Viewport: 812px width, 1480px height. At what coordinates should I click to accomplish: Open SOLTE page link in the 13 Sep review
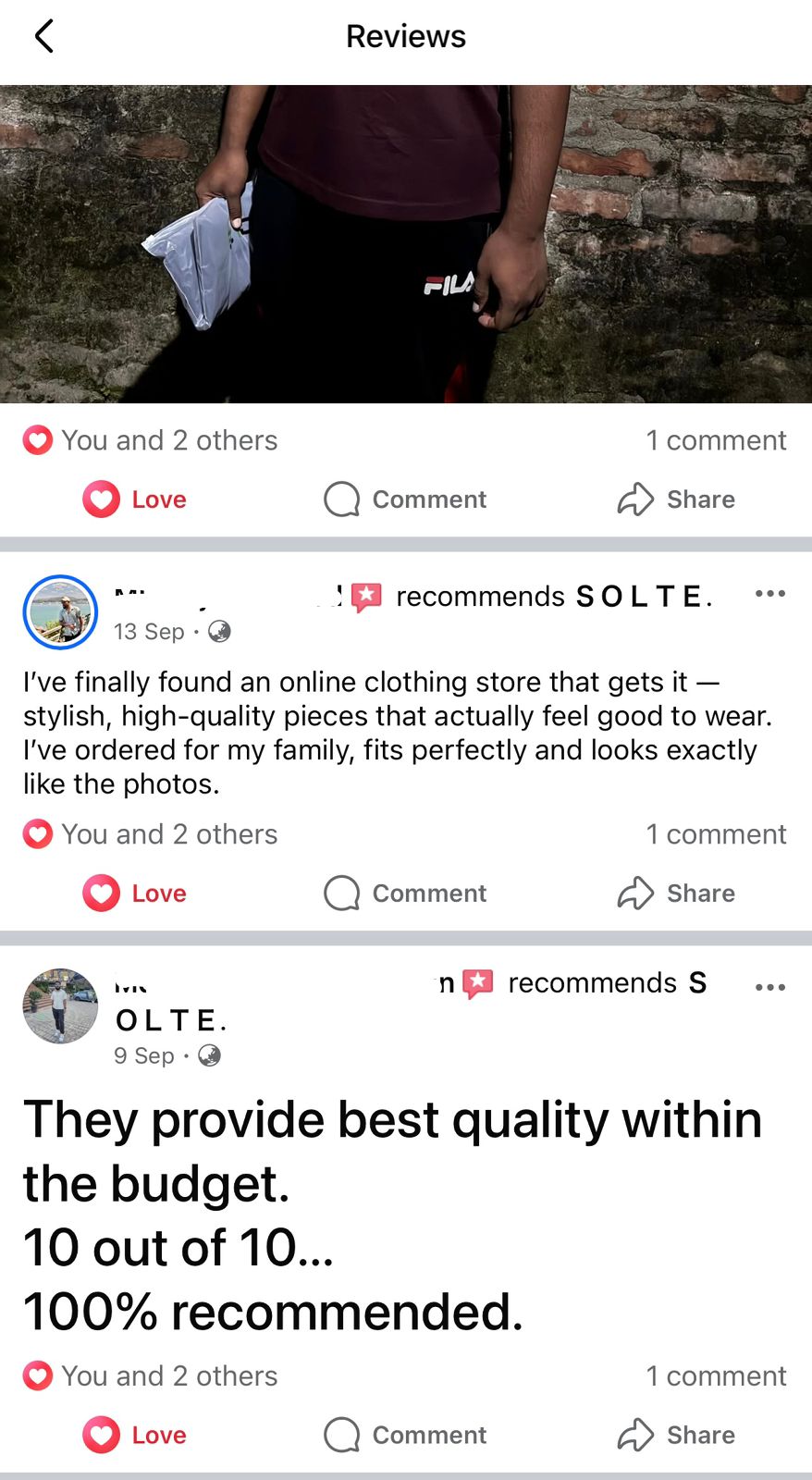(643, 597)
